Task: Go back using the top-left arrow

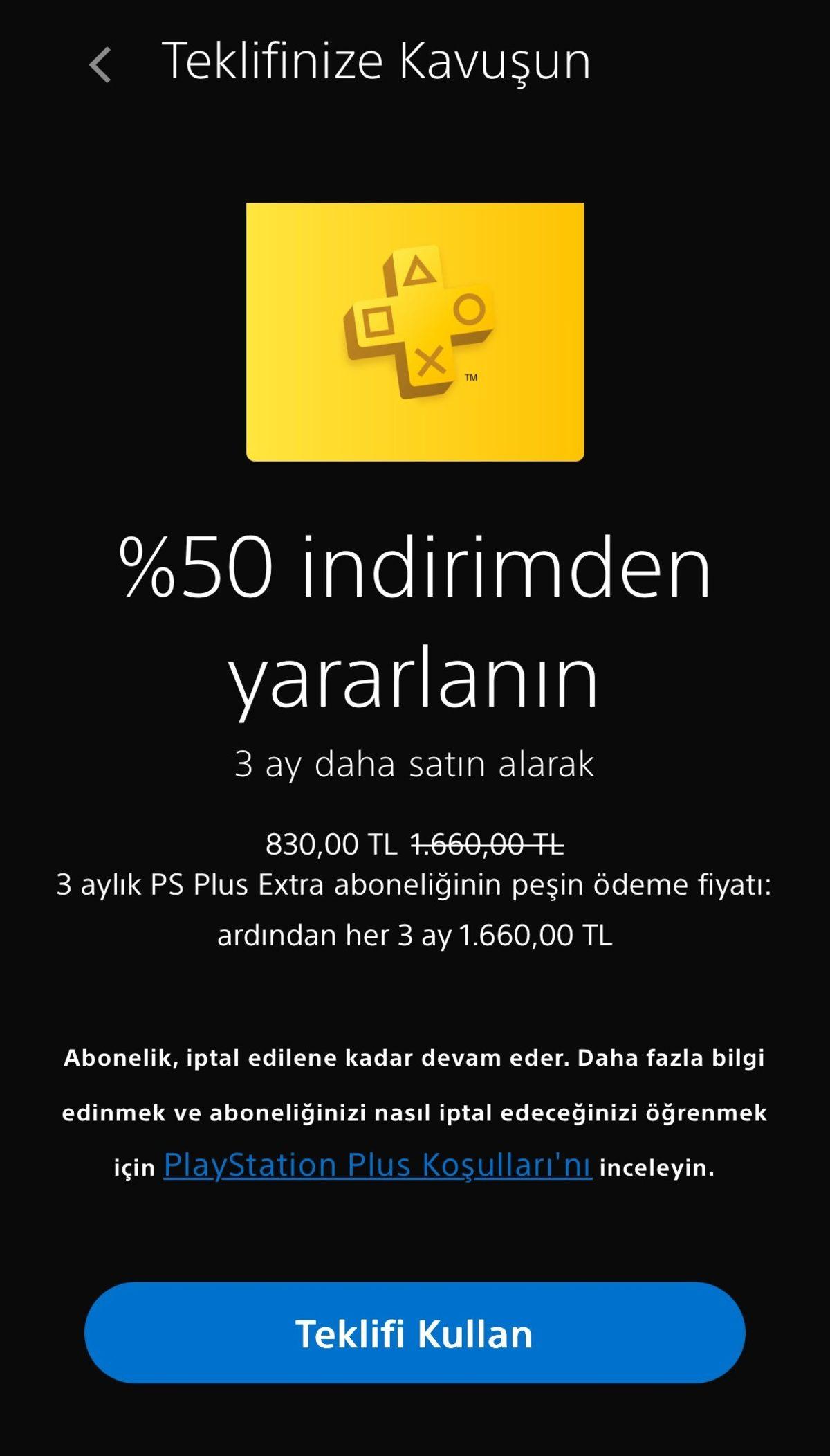Action: pyautogui.click(x=100, y=65)
